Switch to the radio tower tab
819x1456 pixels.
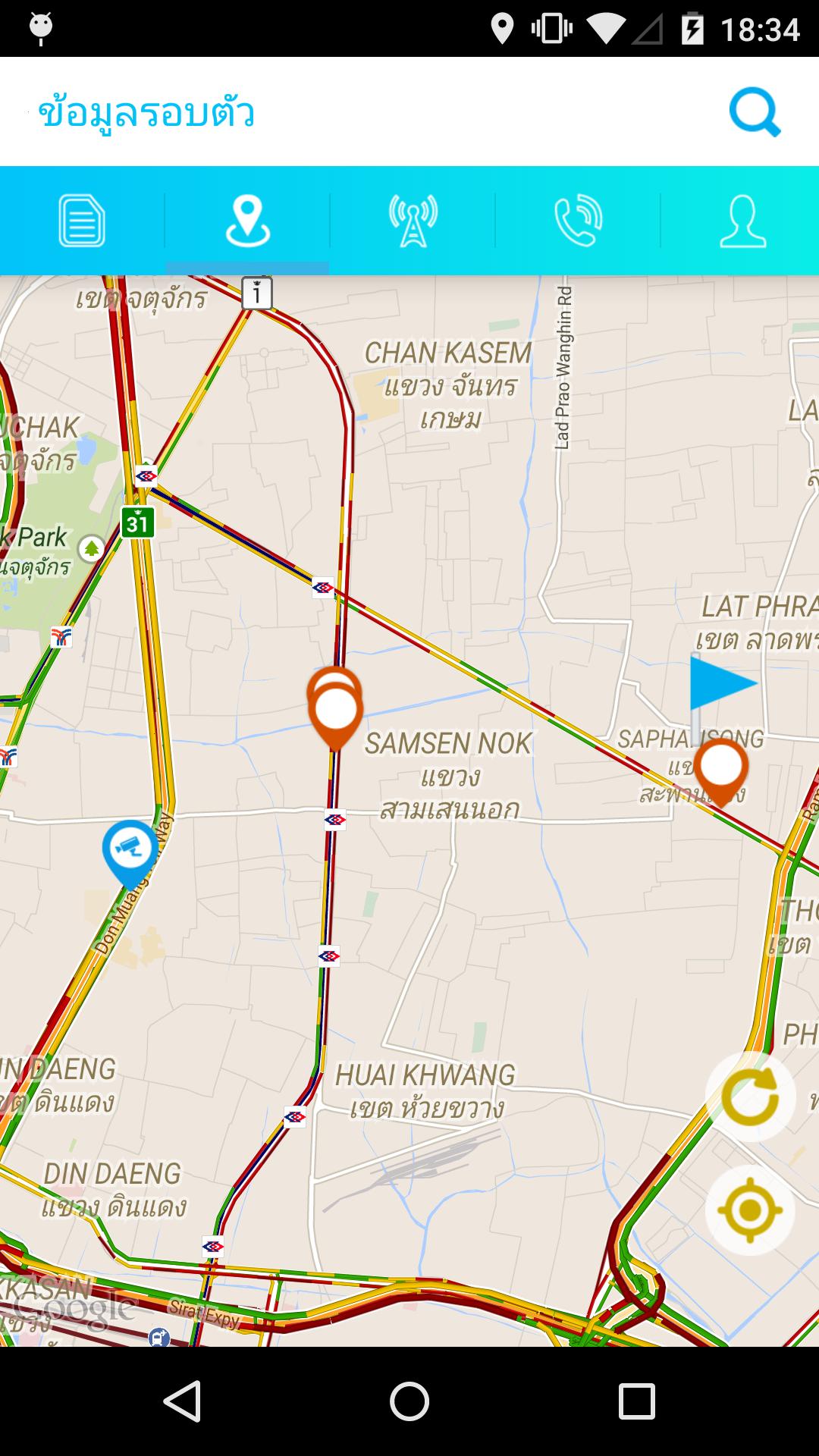click(413, 221)
